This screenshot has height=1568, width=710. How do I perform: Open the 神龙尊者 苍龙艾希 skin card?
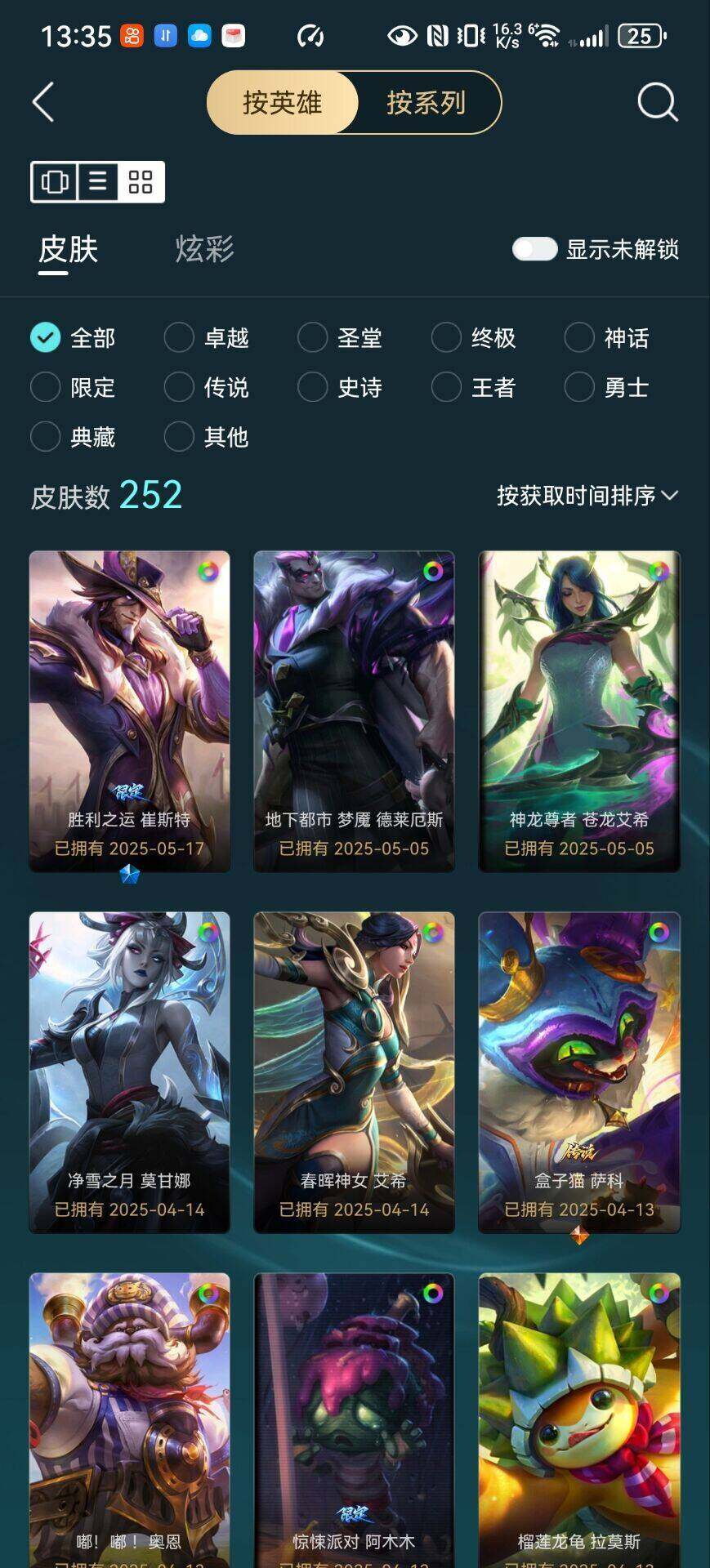(x=579, y=710)
